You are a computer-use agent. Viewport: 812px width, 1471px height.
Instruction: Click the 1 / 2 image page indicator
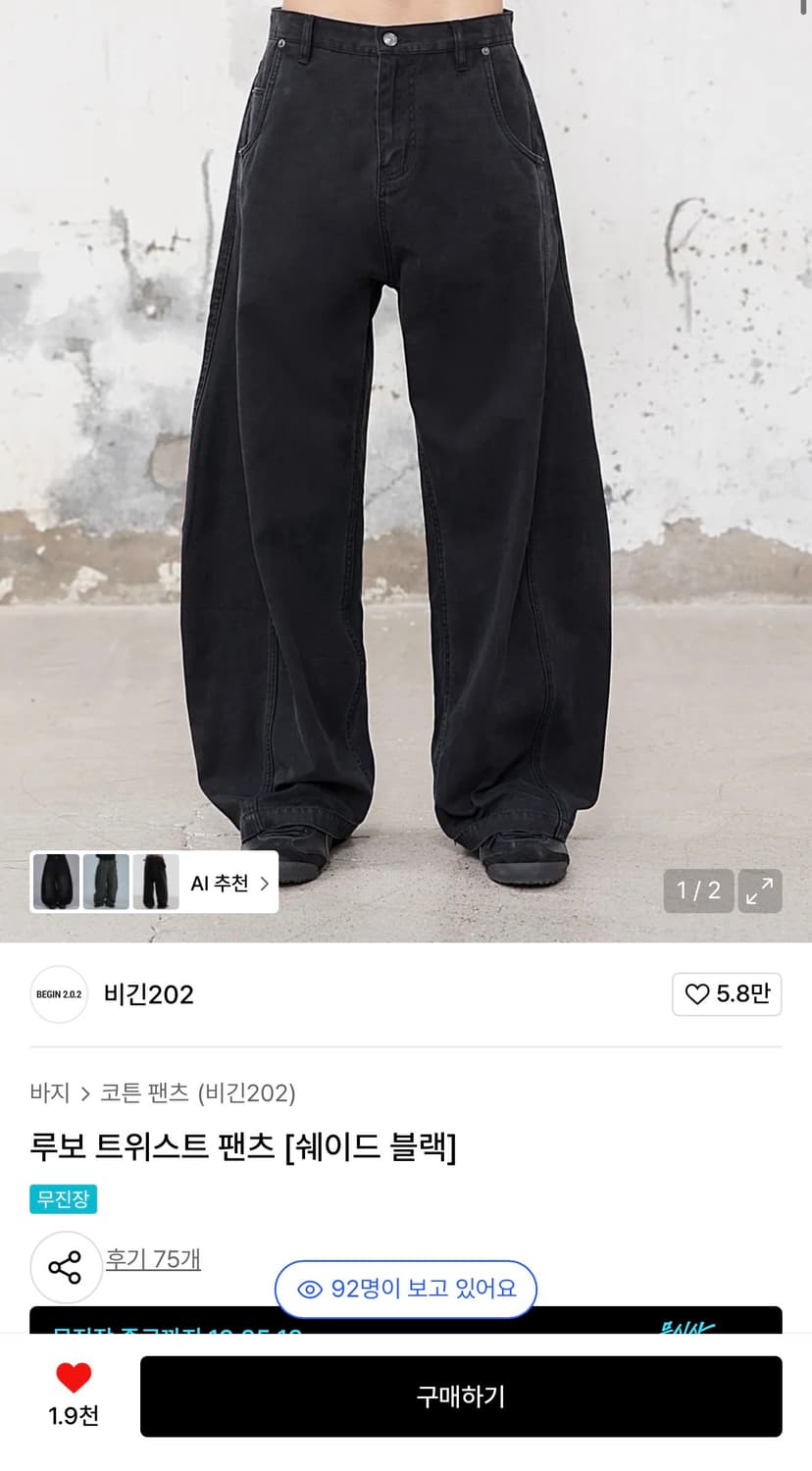[x=698, y=891]
